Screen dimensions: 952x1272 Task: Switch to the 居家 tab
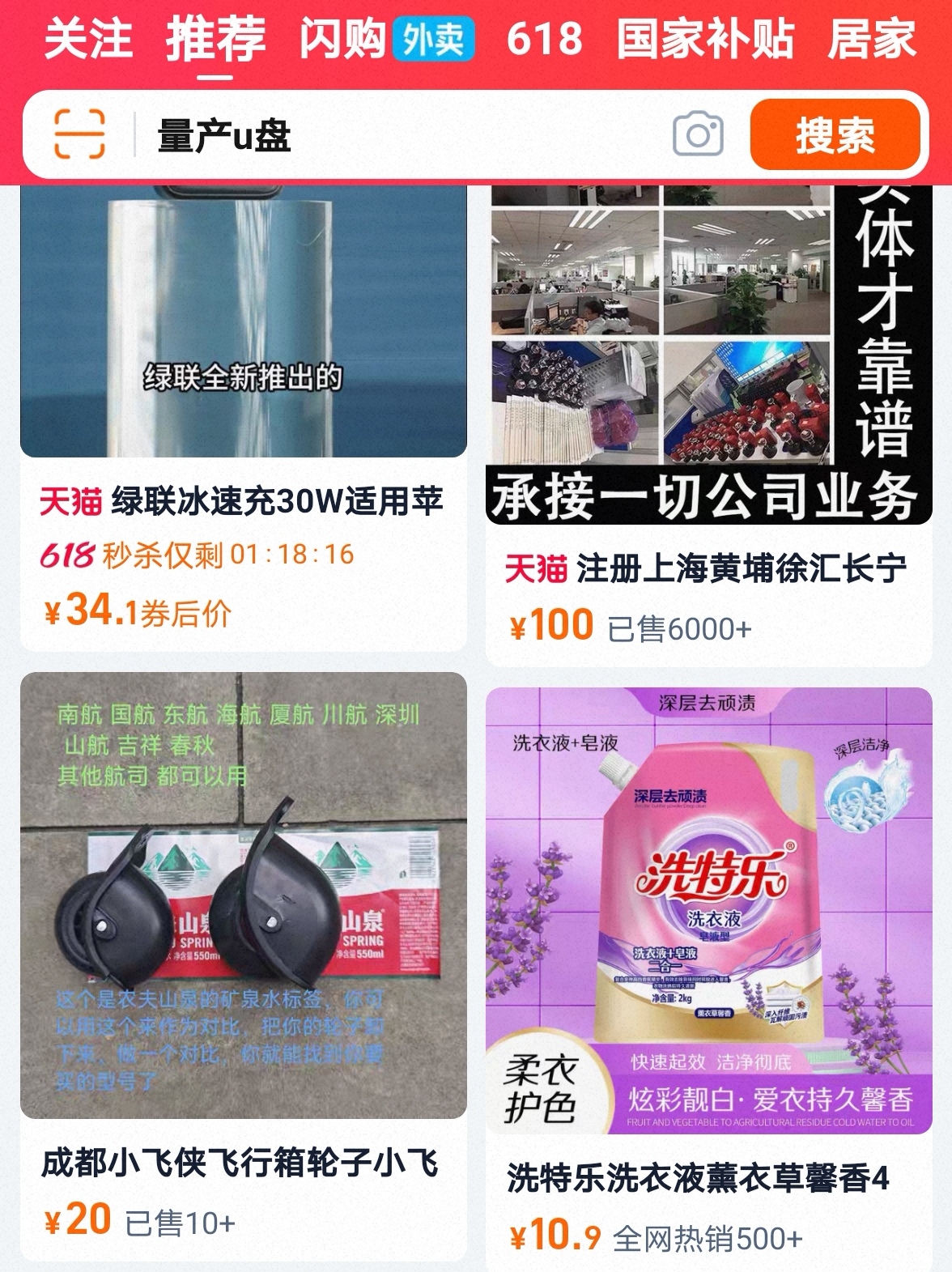click(871, 38)
